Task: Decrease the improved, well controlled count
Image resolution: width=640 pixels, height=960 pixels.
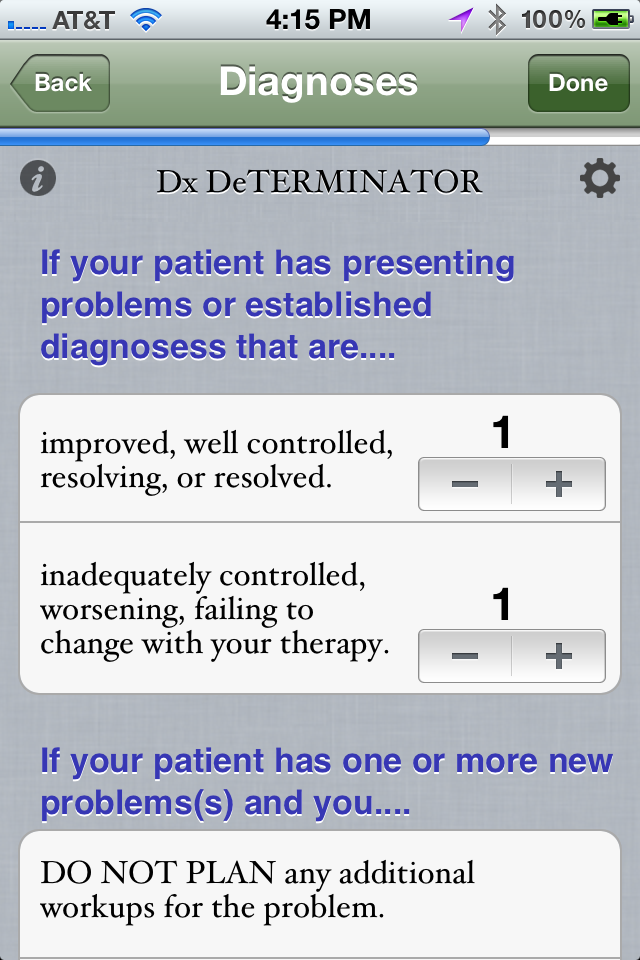Action: (x=465, y=485)
